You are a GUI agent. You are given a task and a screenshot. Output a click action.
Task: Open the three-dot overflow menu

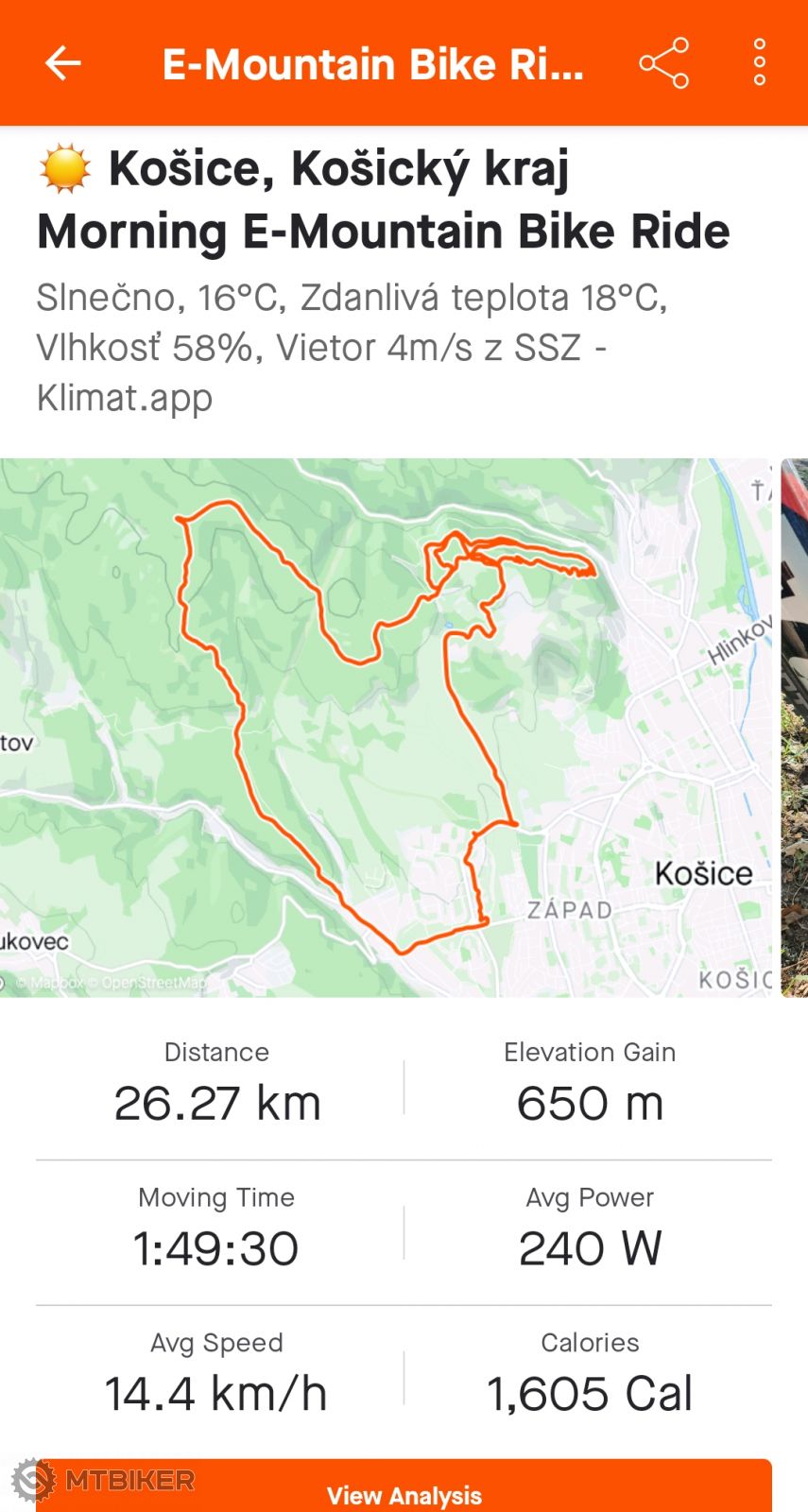pos(759,63)
